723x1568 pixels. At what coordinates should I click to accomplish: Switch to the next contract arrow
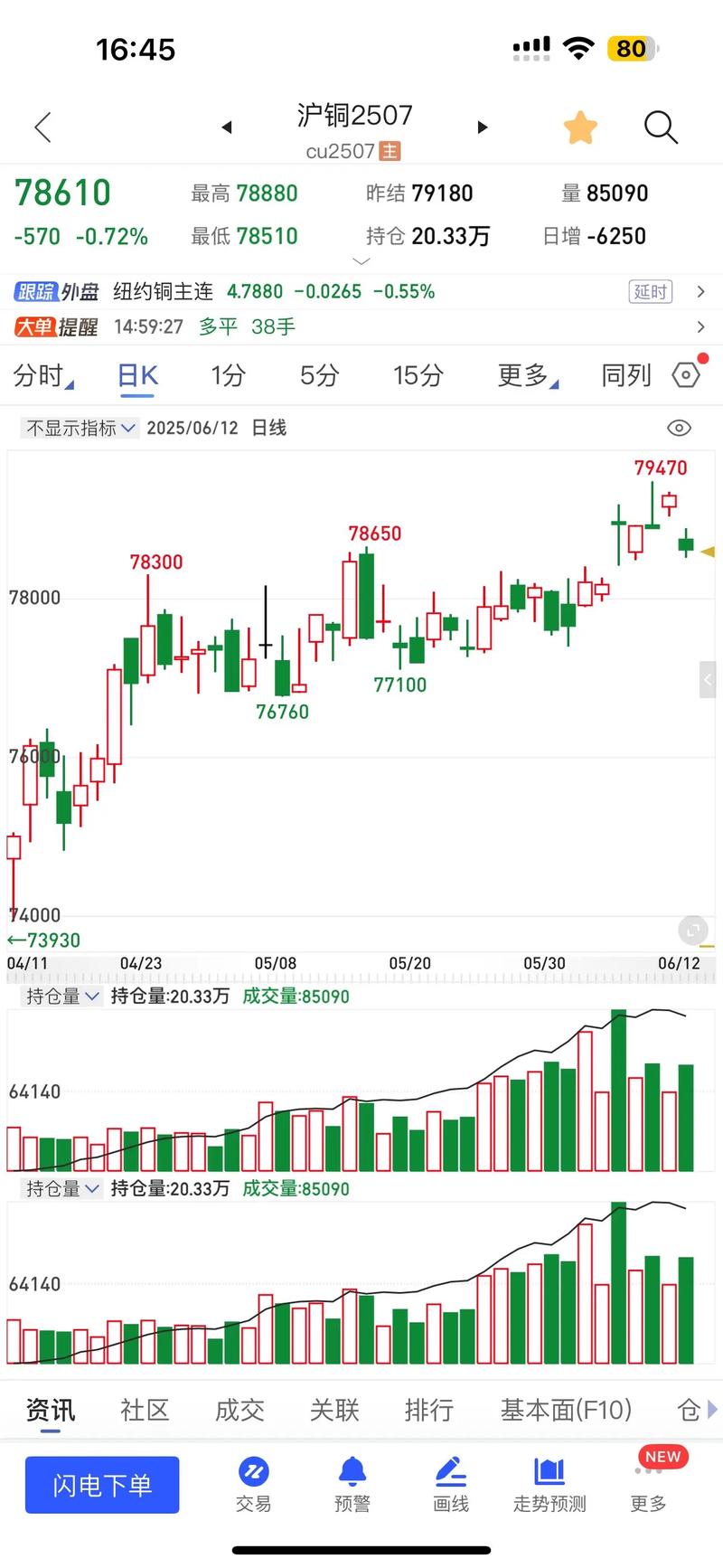point(483,128)
